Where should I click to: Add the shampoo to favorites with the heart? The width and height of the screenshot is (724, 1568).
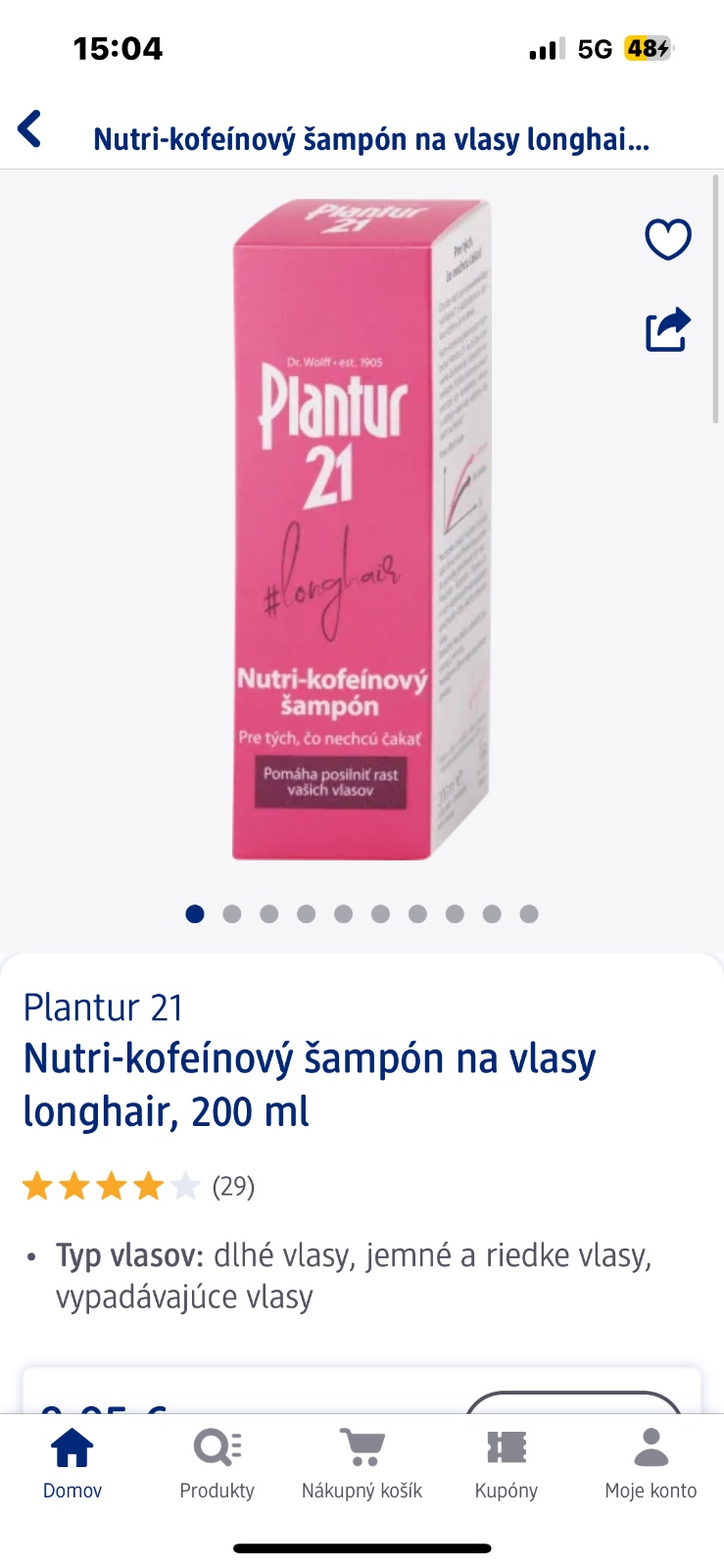668,239
